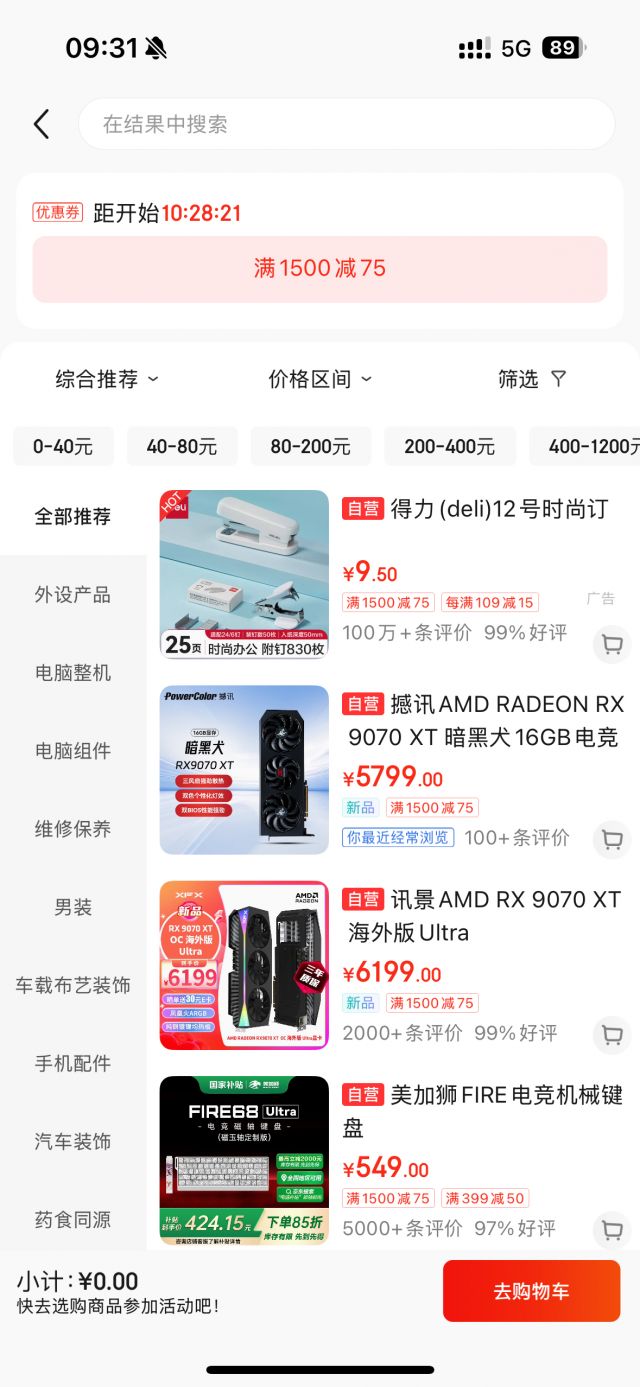Tap the 在结果中搜索 search field
This screenshot has height=1387, width=640.
coord(345,124)
